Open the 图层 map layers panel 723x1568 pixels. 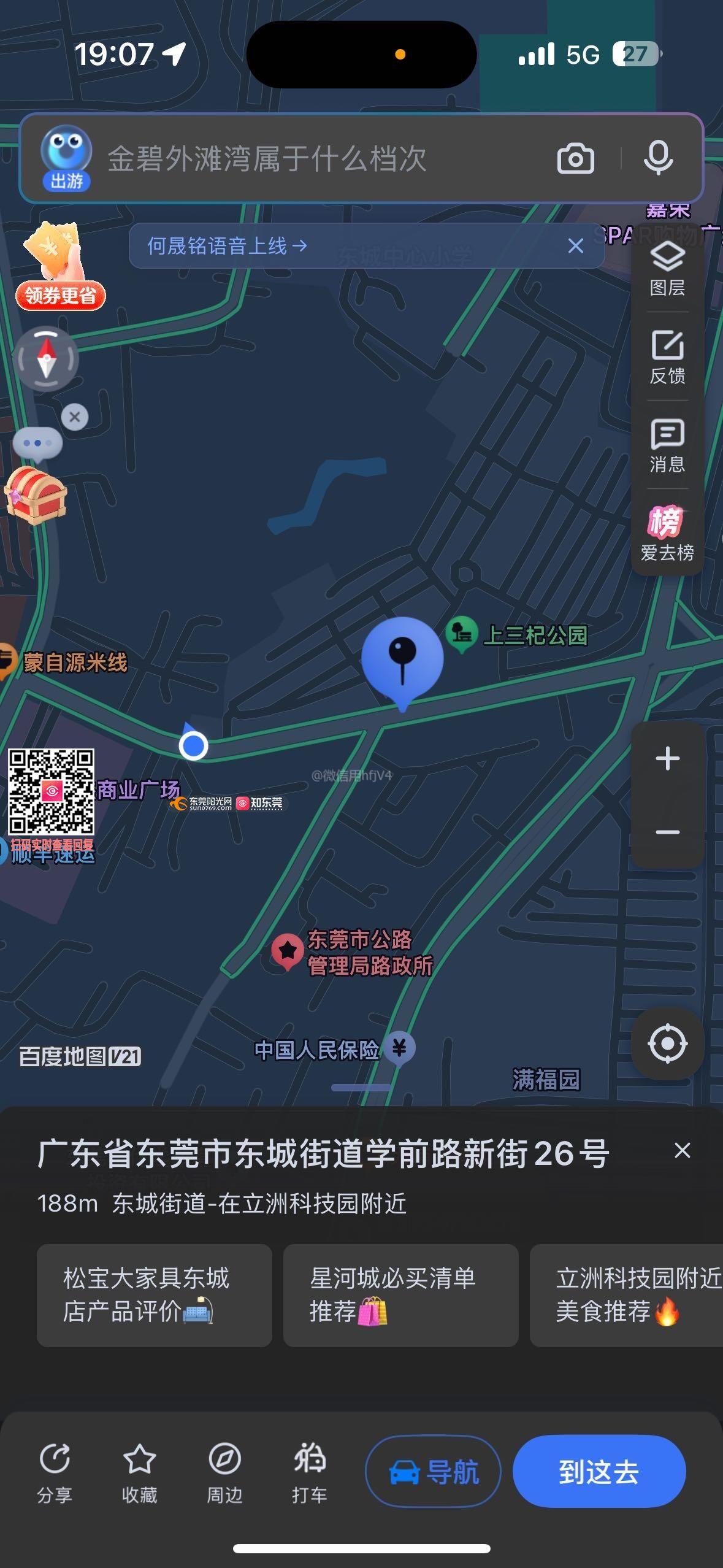(x=667, y=269)
